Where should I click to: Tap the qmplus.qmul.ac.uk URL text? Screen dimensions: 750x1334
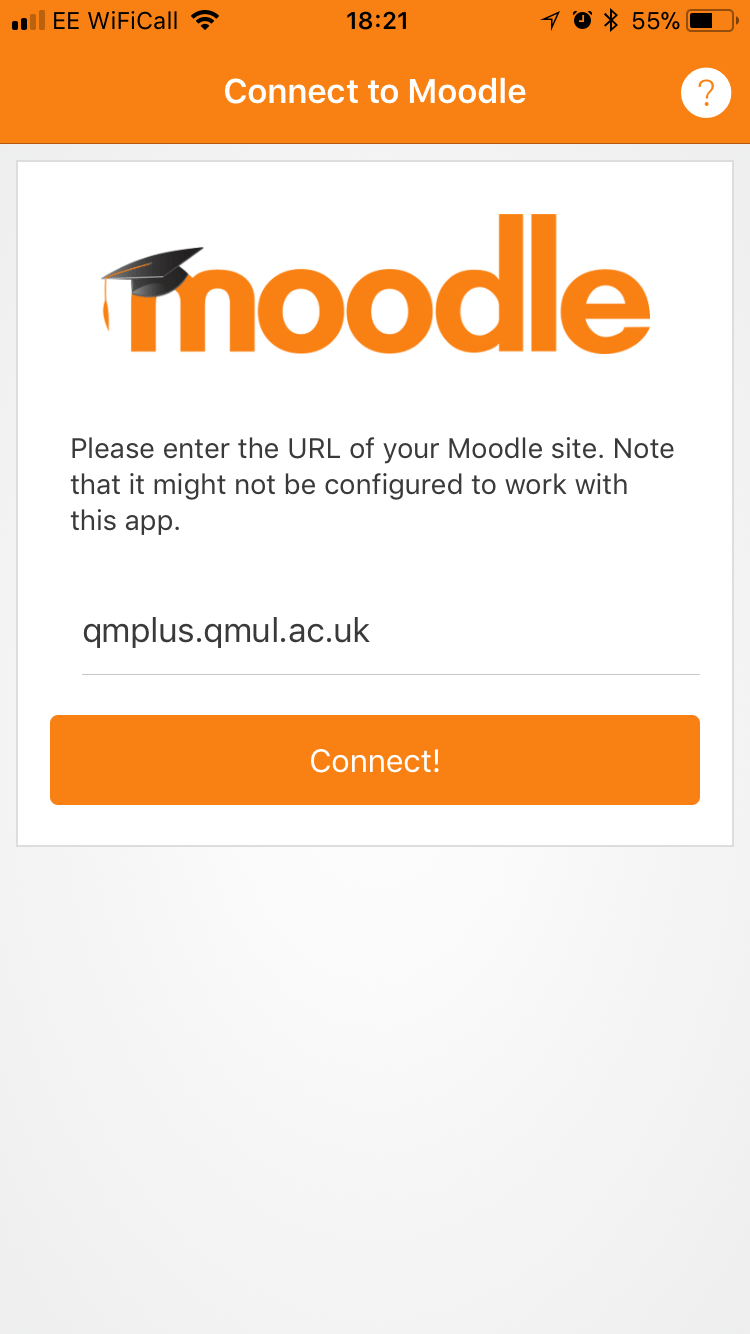[x=226, y=630]
